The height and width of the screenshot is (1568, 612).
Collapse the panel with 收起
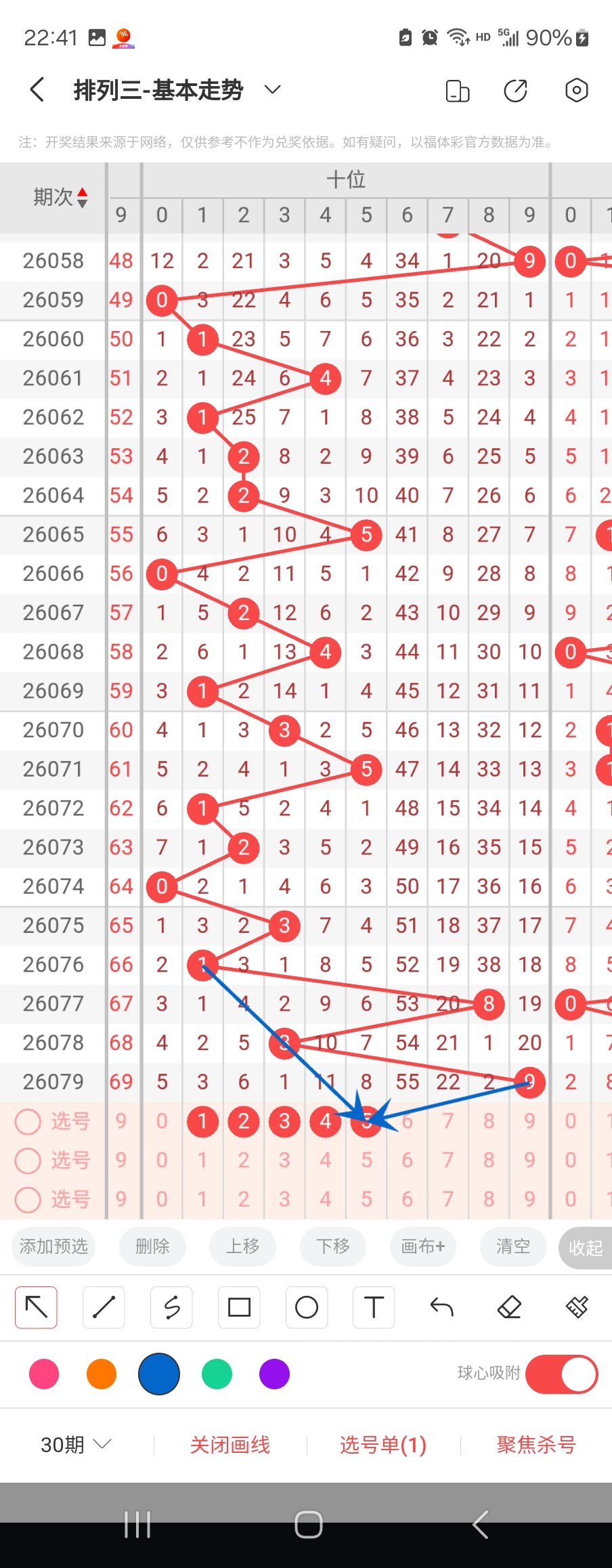585,1248
